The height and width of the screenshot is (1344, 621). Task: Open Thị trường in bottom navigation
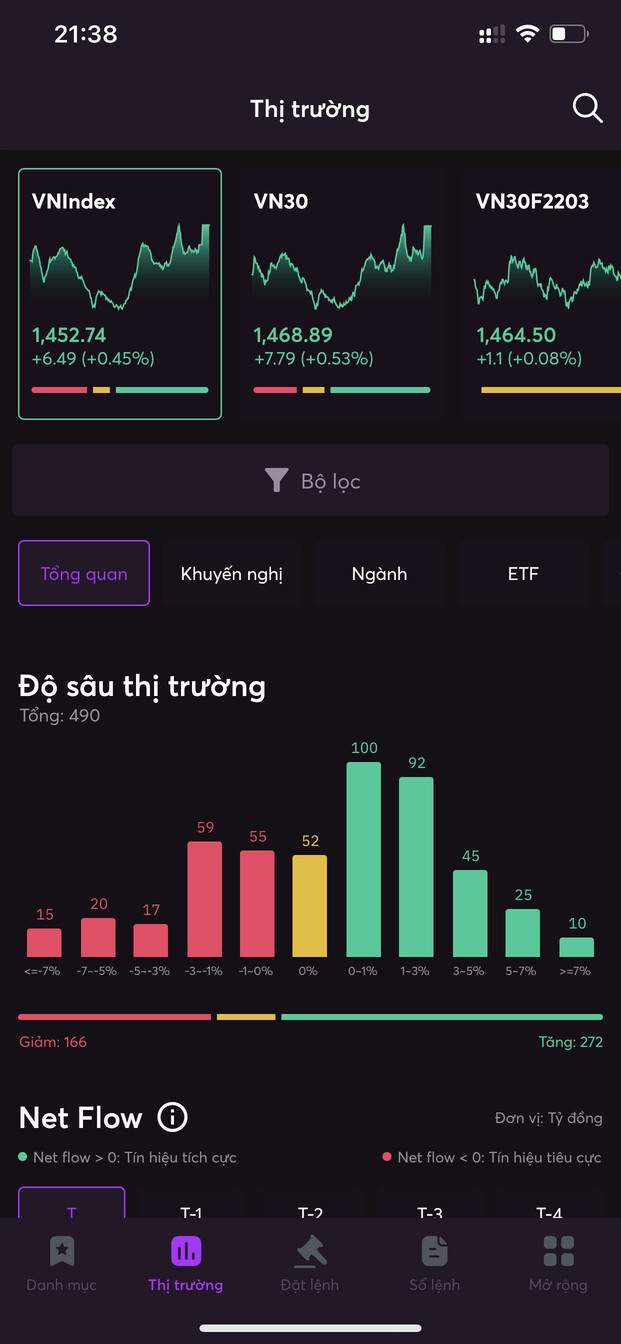click(x=186, y=1263)
